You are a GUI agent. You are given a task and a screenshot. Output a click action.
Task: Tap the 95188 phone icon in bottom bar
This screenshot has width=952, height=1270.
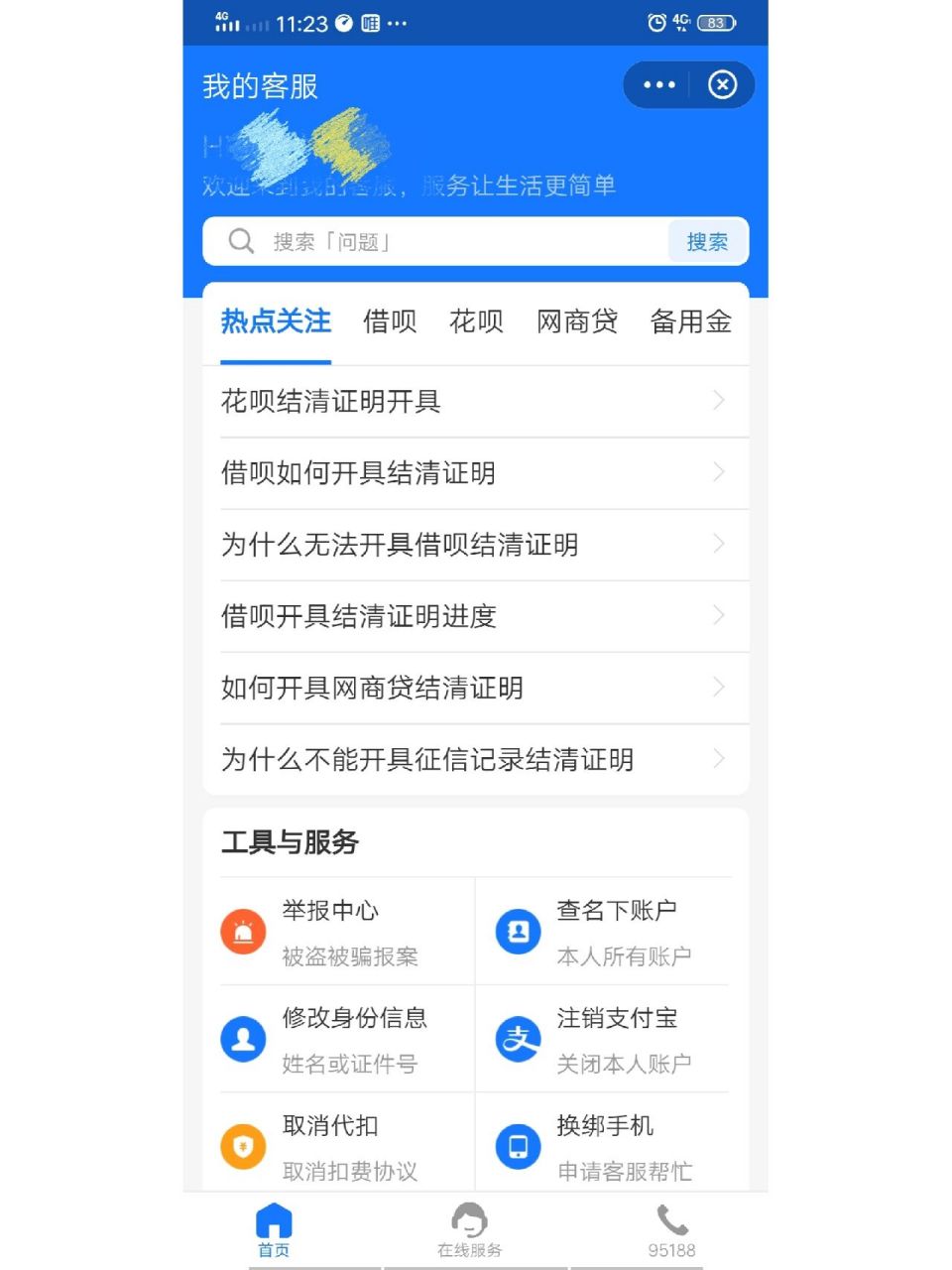672,1217
